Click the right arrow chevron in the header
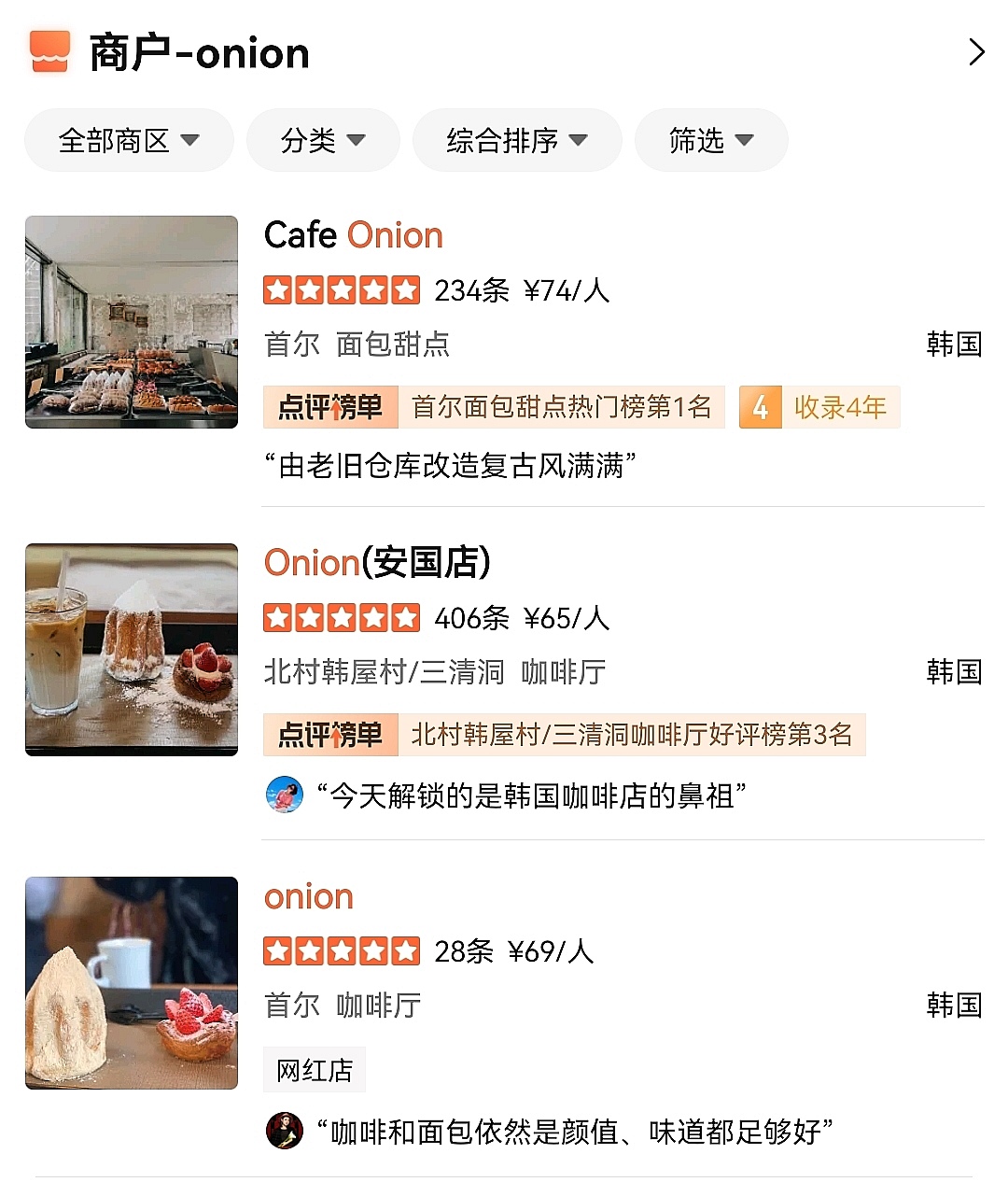 (977, 53)
